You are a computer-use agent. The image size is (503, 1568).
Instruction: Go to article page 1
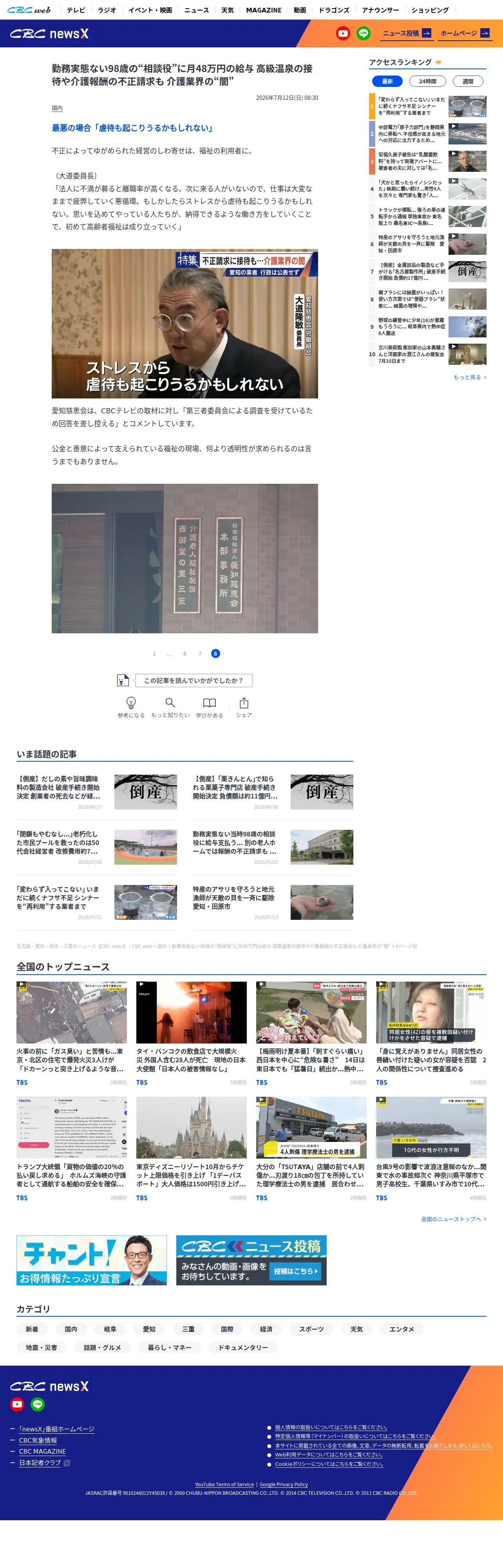pos(154,654)
